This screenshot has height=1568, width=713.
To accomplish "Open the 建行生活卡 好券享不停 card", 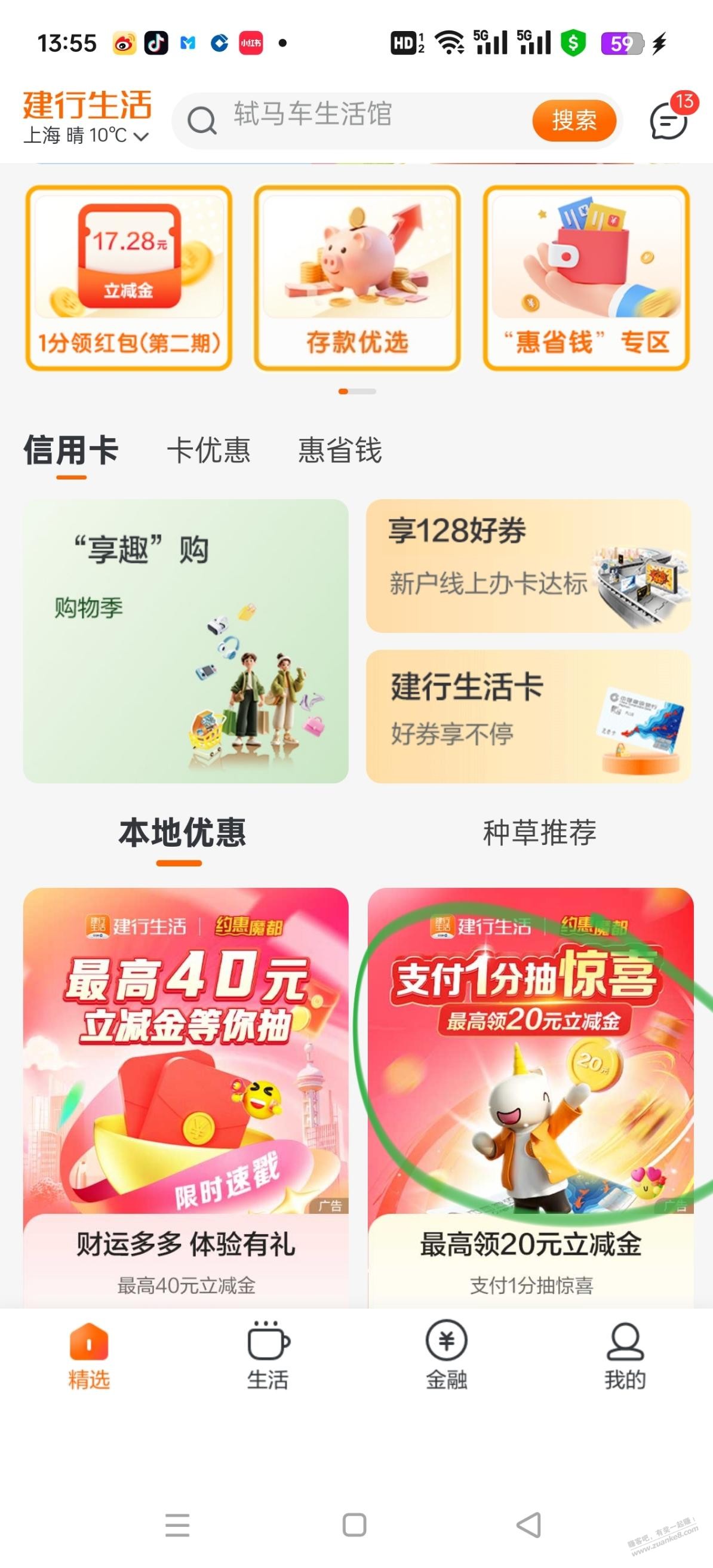I will (x=528, y=716).
